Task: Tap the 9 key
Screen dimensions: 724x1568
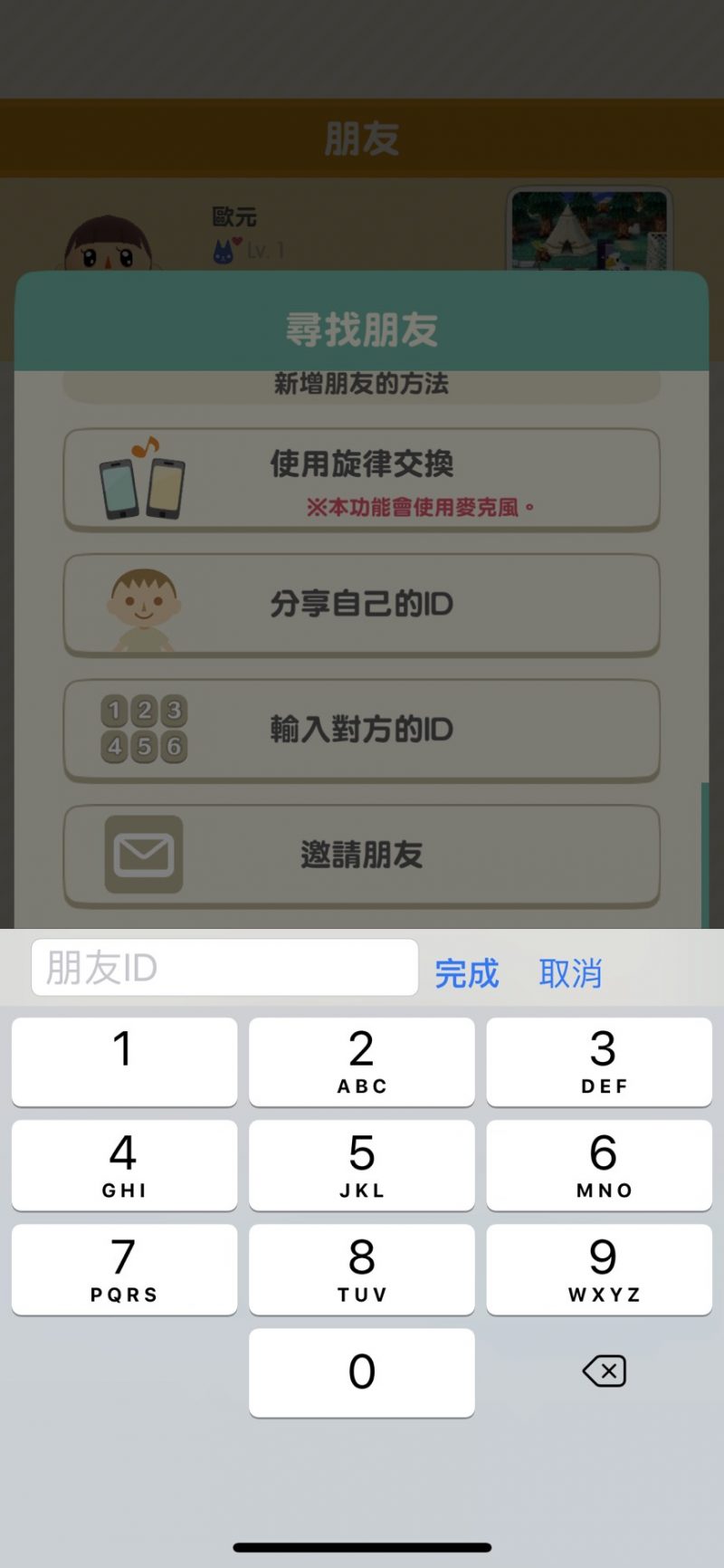Action: click(x=599, y=1269)
